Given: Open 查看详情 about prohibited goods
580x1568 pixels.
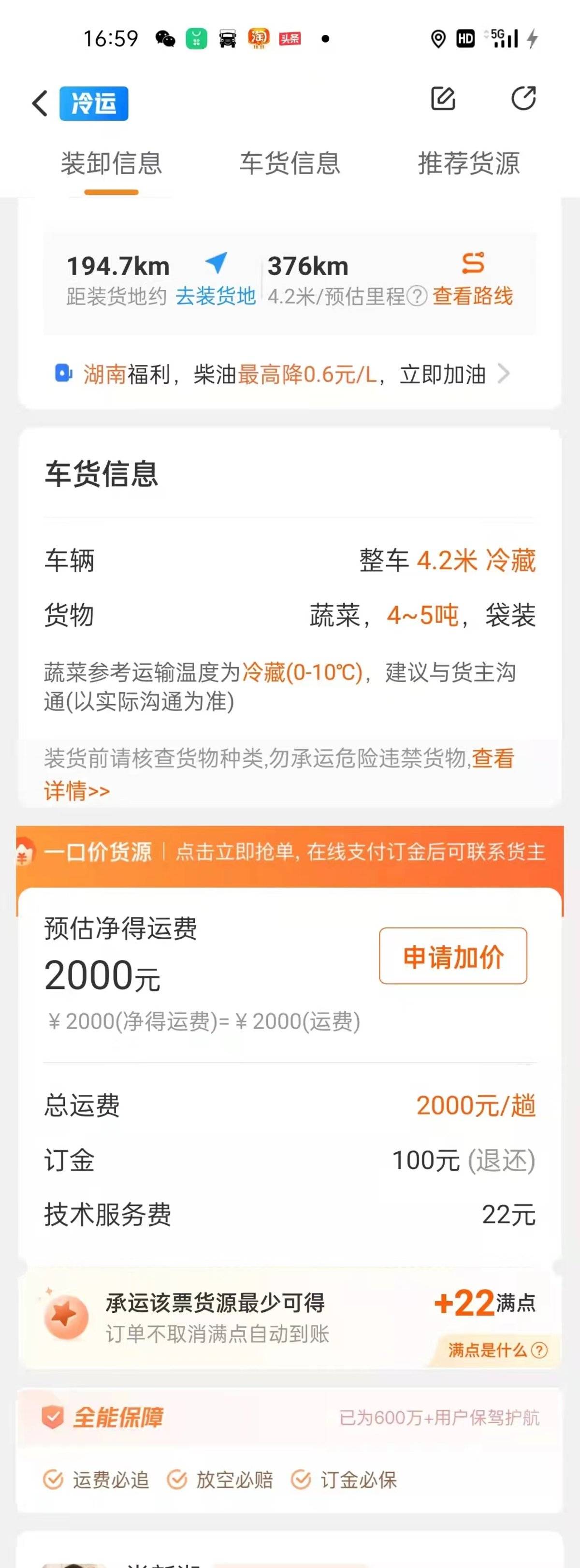Looking at the screenshot, I should (x=77, y=791).
